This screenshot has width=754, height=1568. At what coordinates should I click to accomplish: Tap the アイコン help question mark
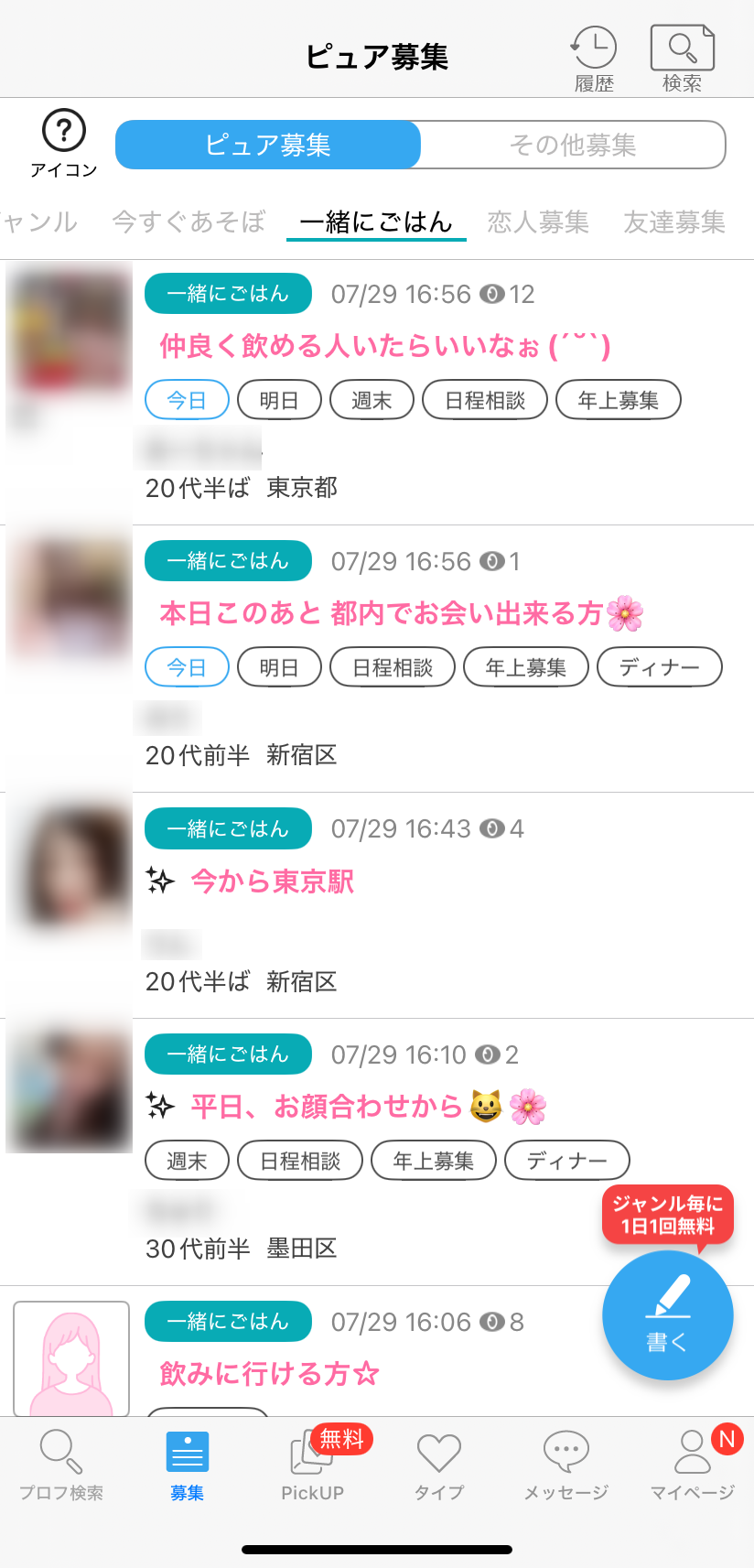[x=63, y=142]
